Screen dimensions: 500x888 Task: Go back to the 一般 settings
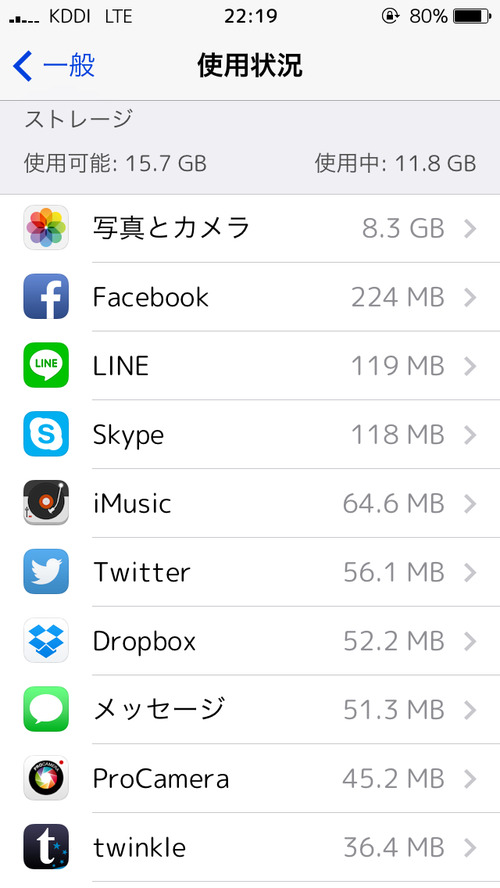tap(54, 66)
